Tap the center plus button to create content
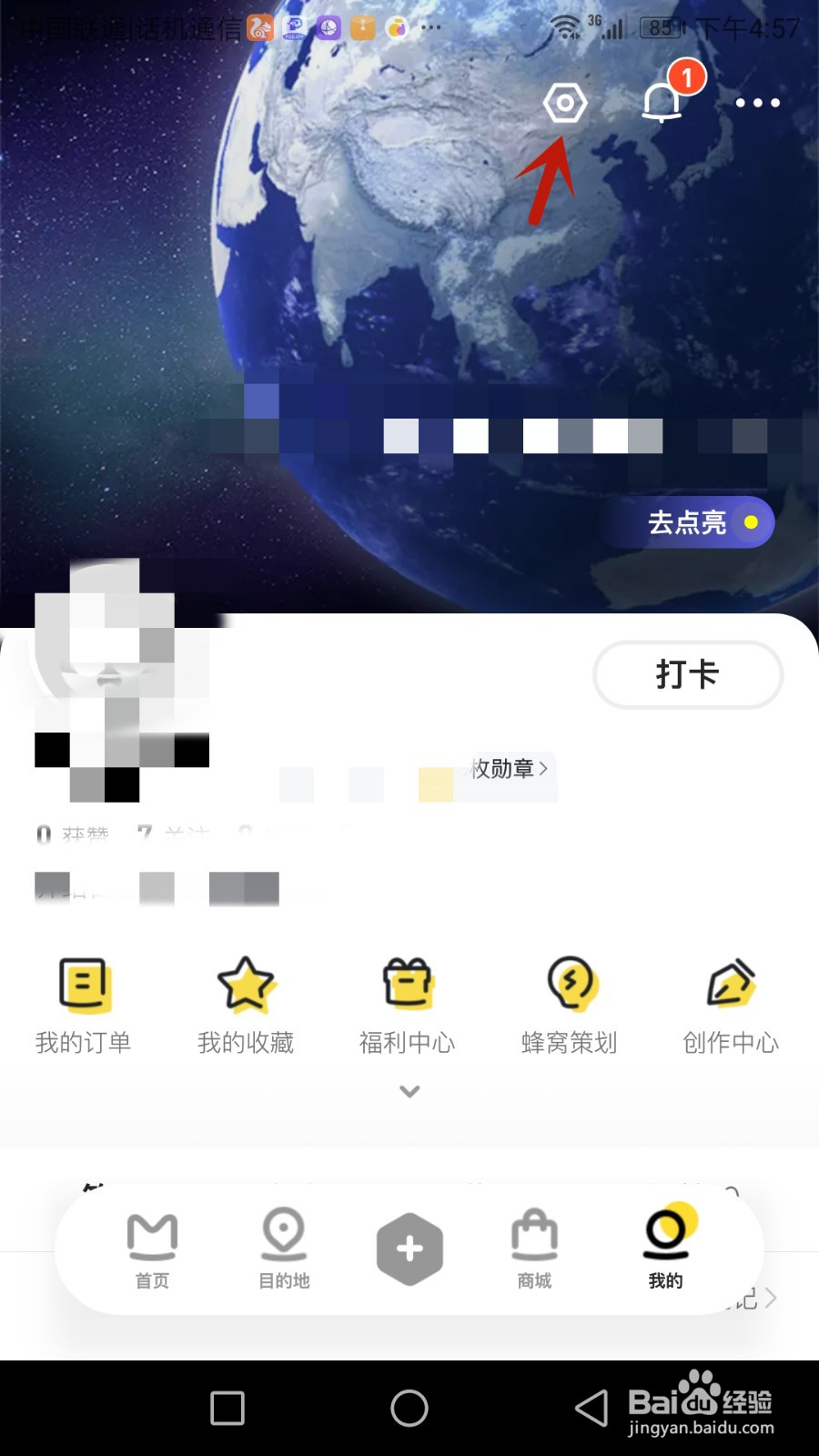819x1456 pixels. pyautogui.click(x=409, y=1249)
